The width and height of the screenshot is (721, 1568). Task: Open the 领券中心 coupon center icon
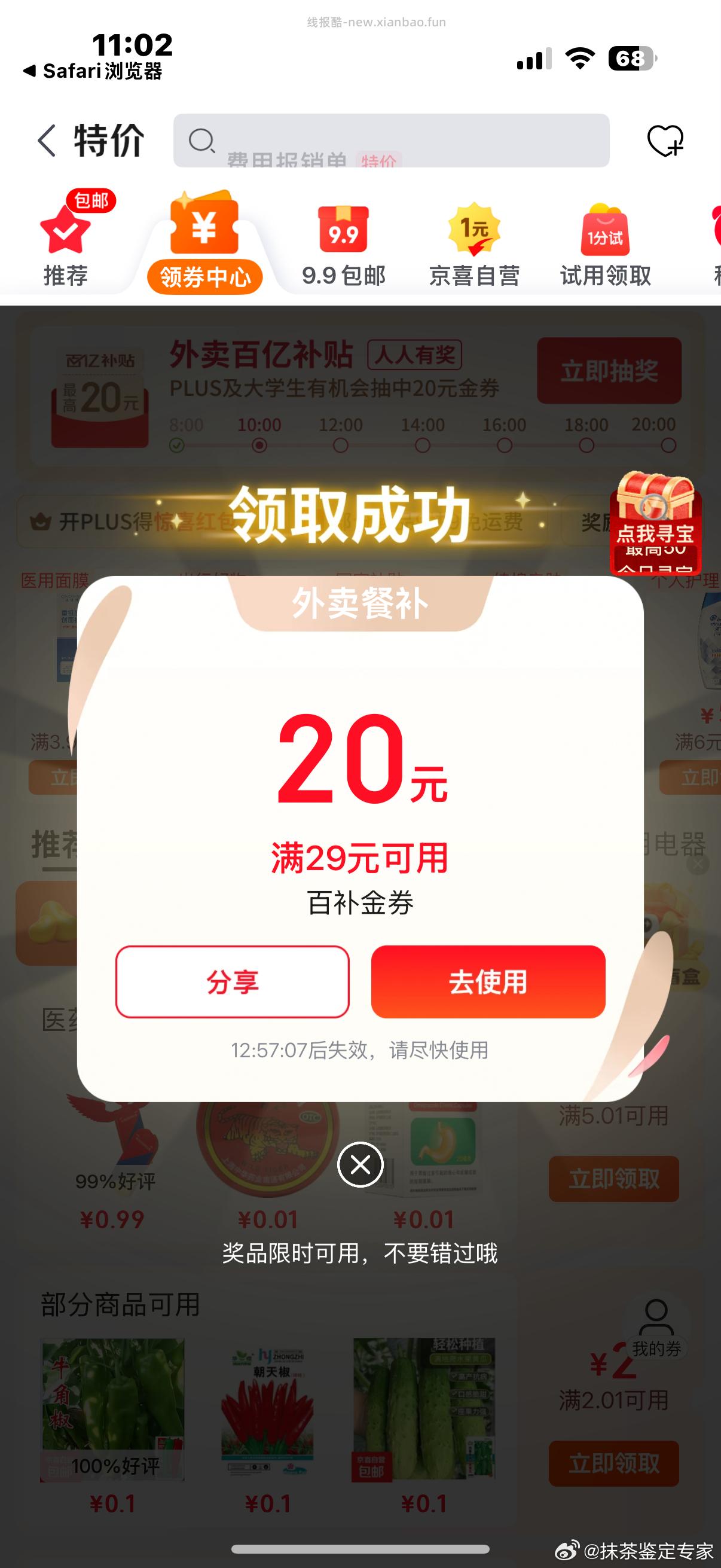204,230
